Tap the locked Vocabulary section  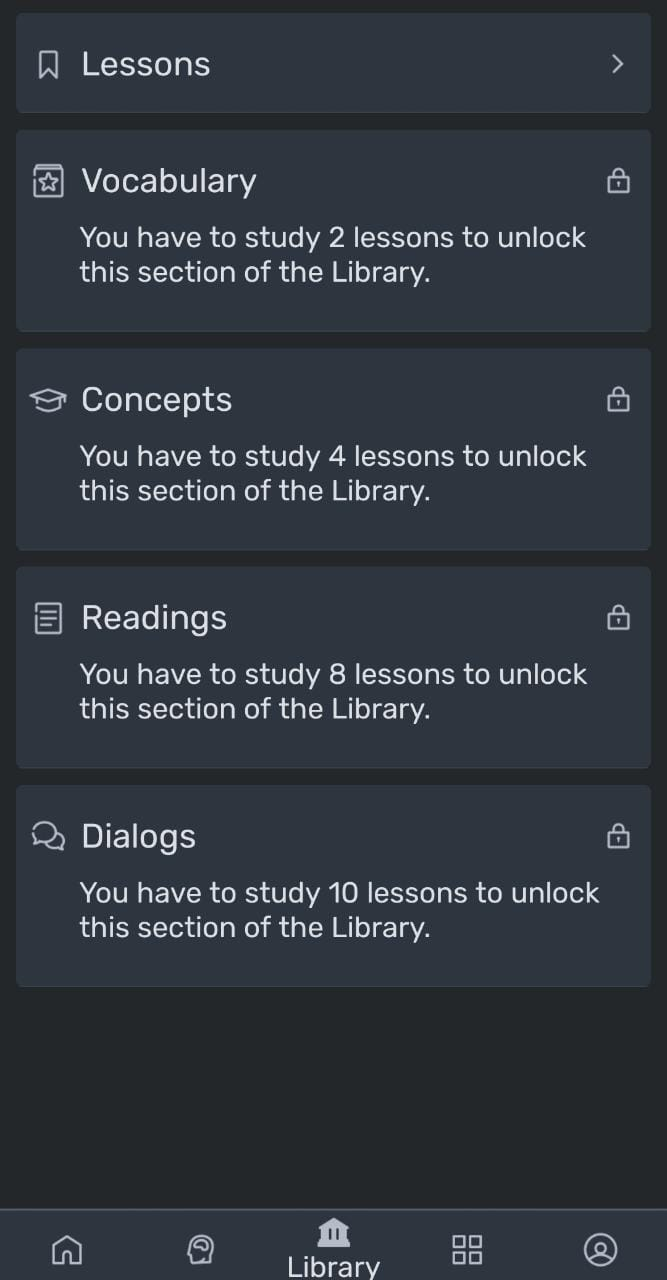333,231
